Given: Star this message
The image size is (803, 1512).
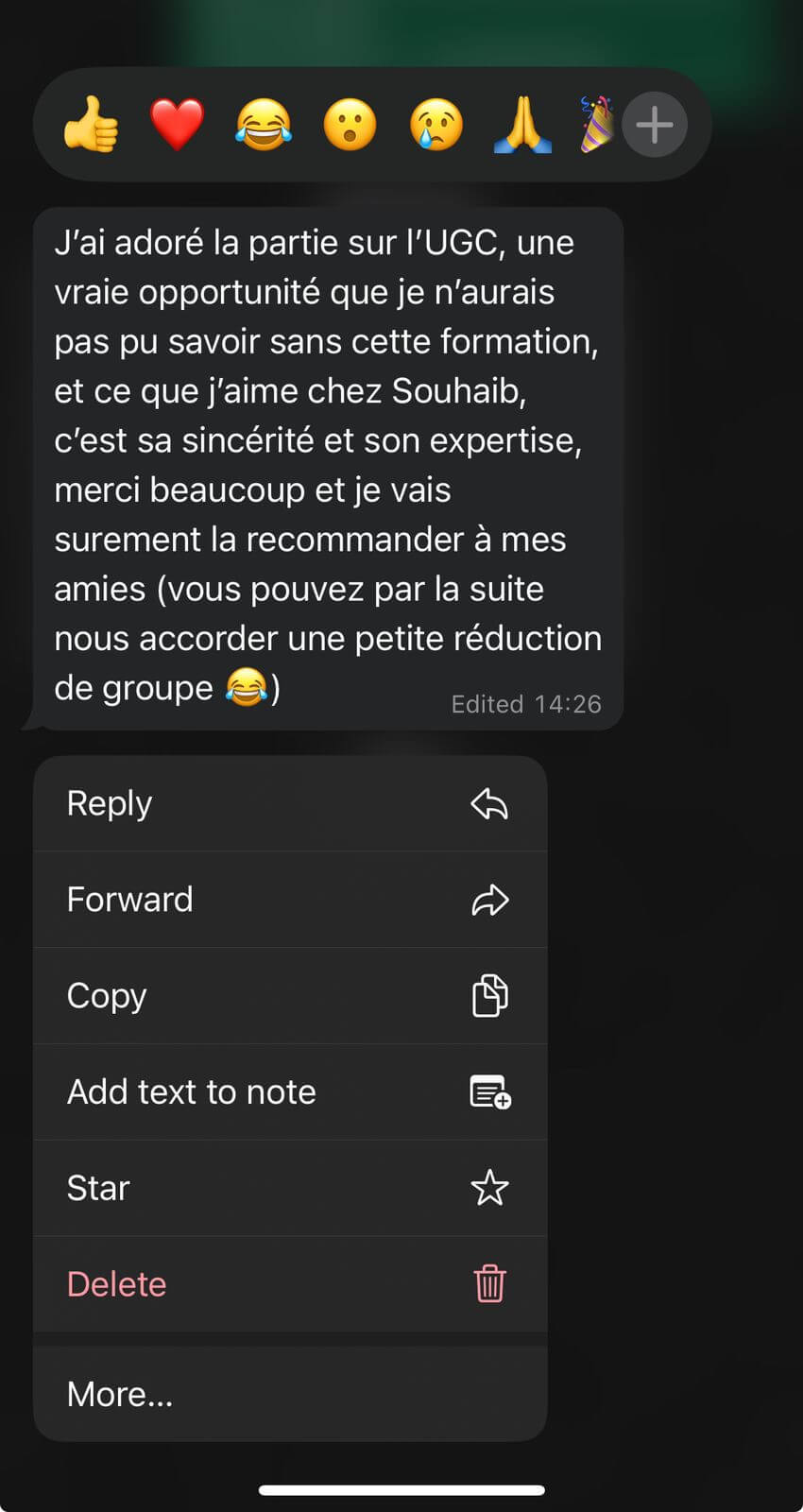Looking at the screenshot, I should click(x=290, y=1188).
